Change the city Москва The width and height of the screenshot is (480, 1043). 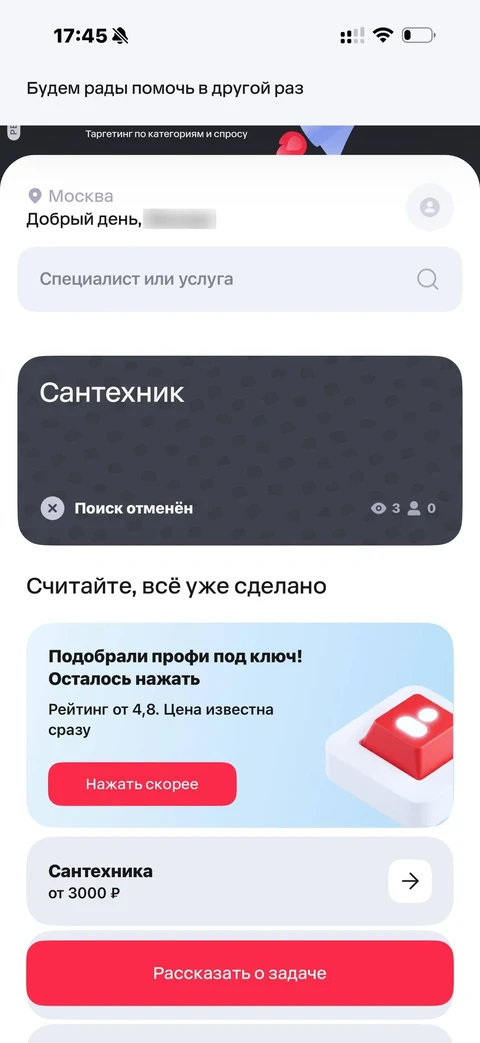71,196
